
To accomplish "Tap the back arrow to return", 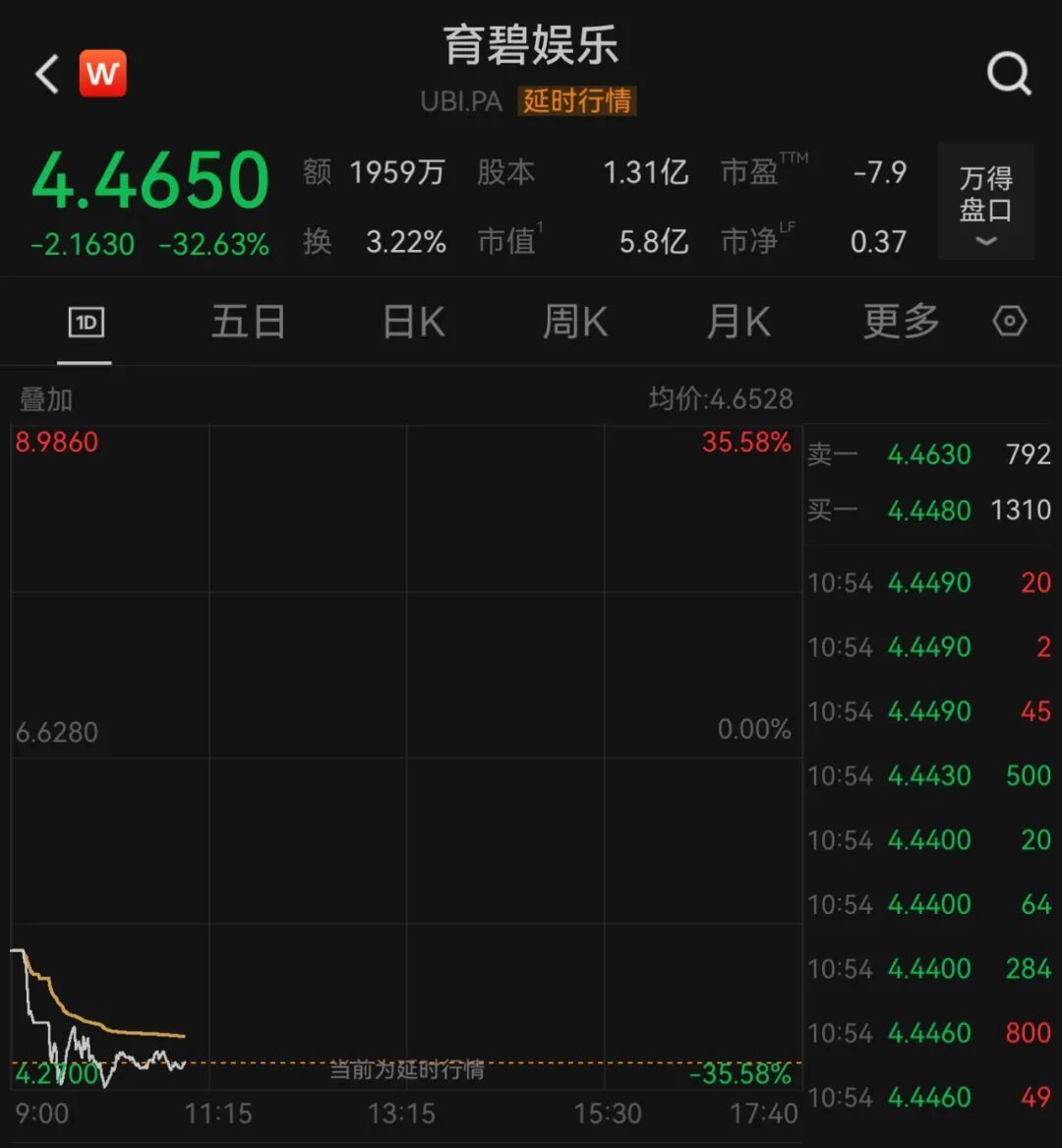I will tap(44, 73).
